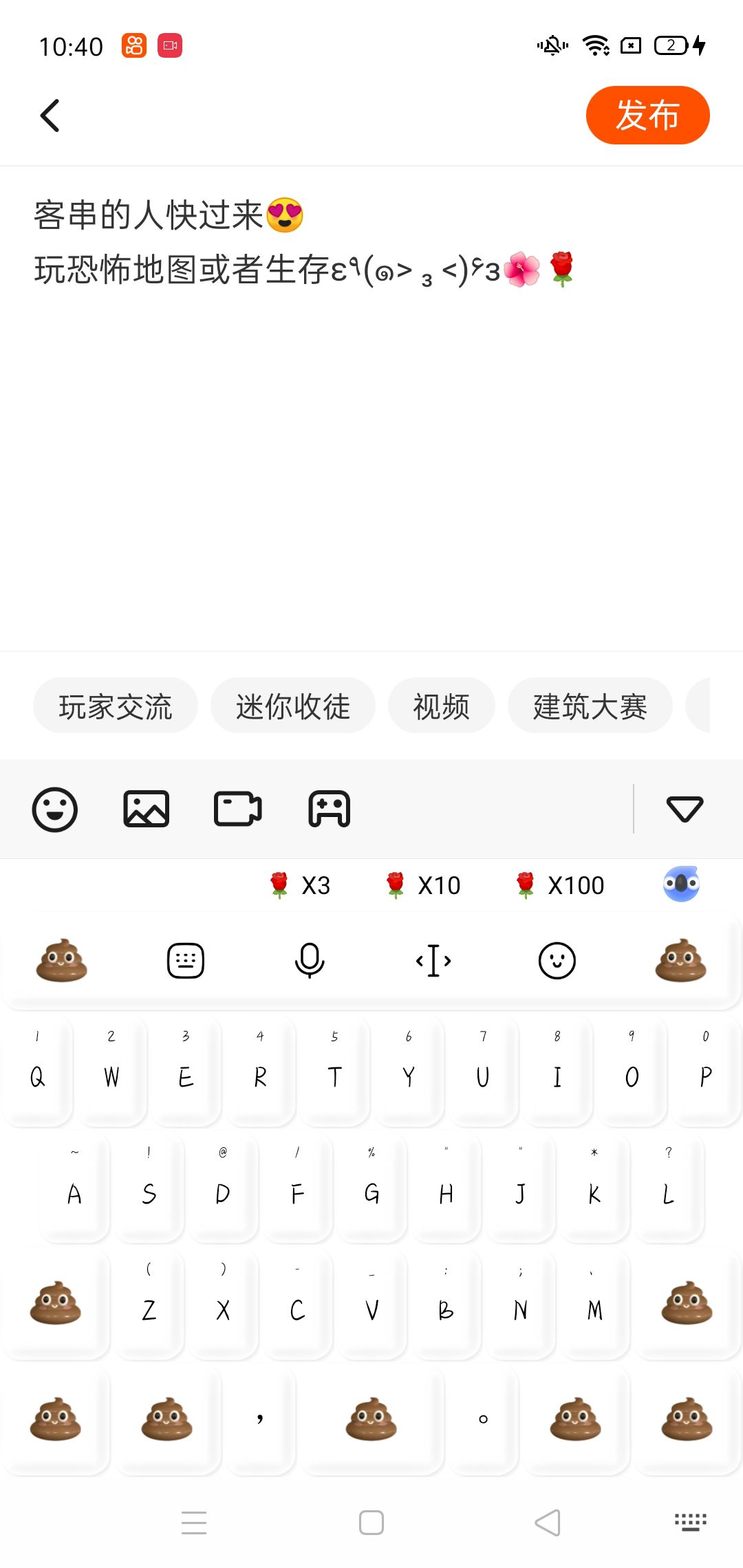743x1568 pixels.
Task: Open the keyboard's smiley emoji panel
Action: (557, 961)
